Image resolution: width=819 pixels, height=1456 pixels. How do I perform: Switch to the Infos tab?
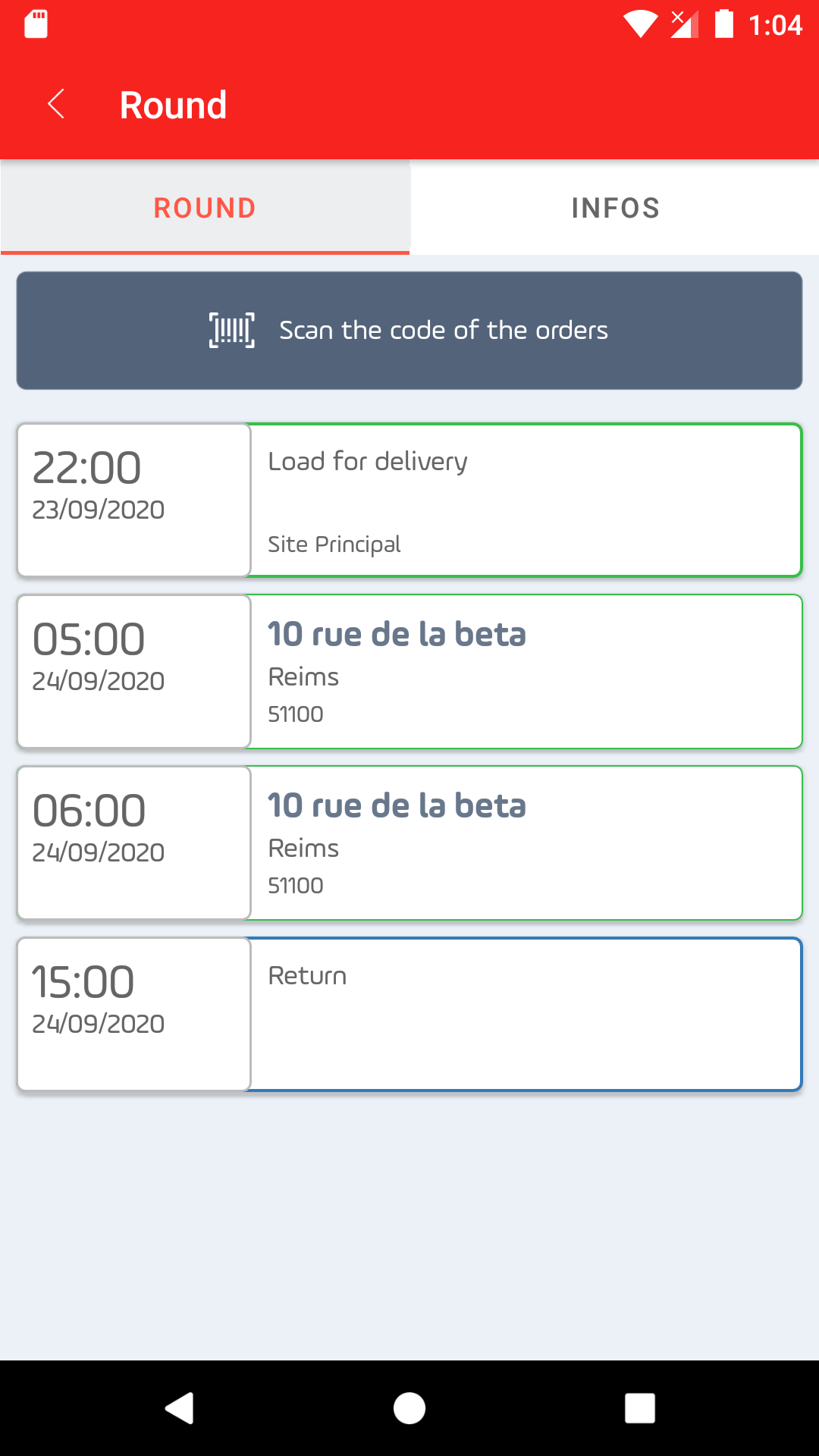tap(615, 208)
